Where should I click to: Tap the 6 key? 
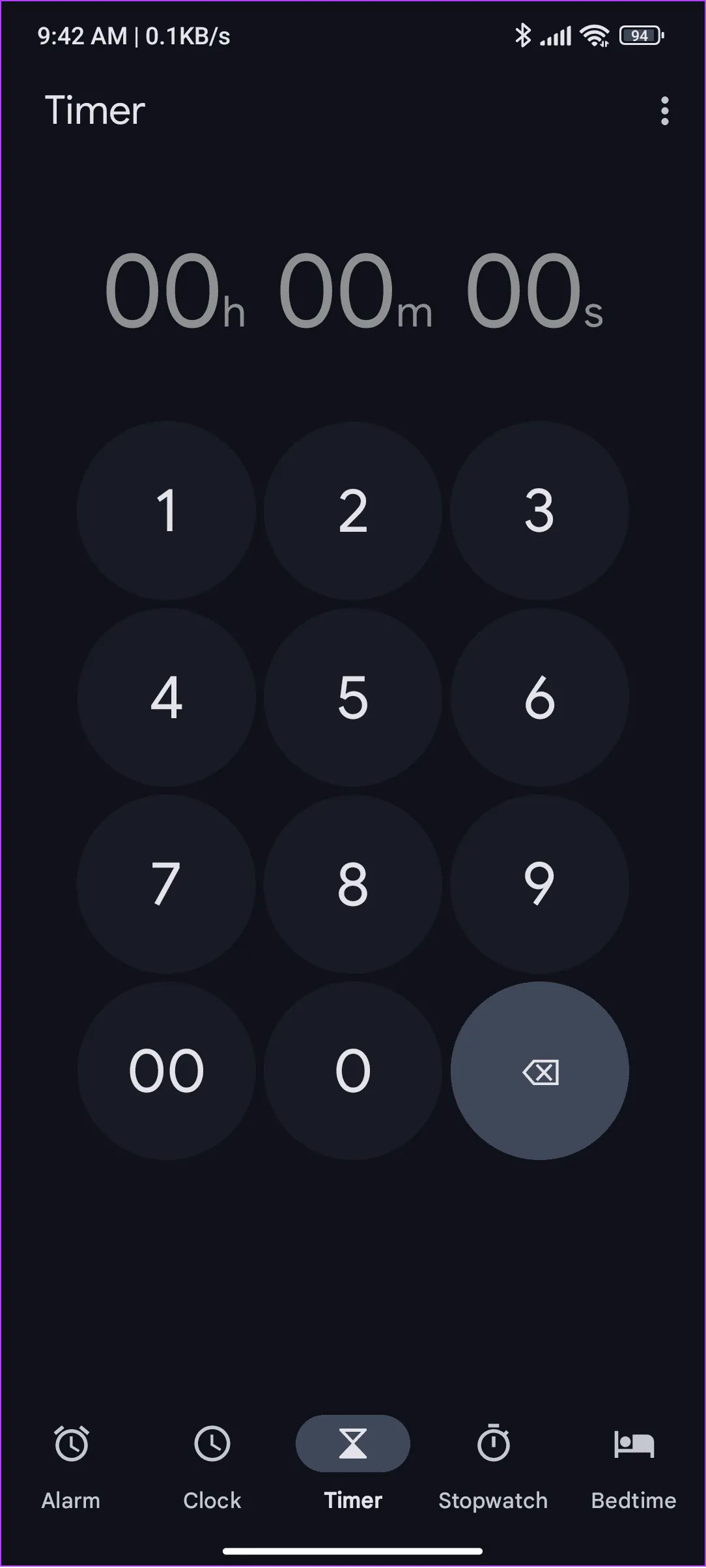[539, 697]
